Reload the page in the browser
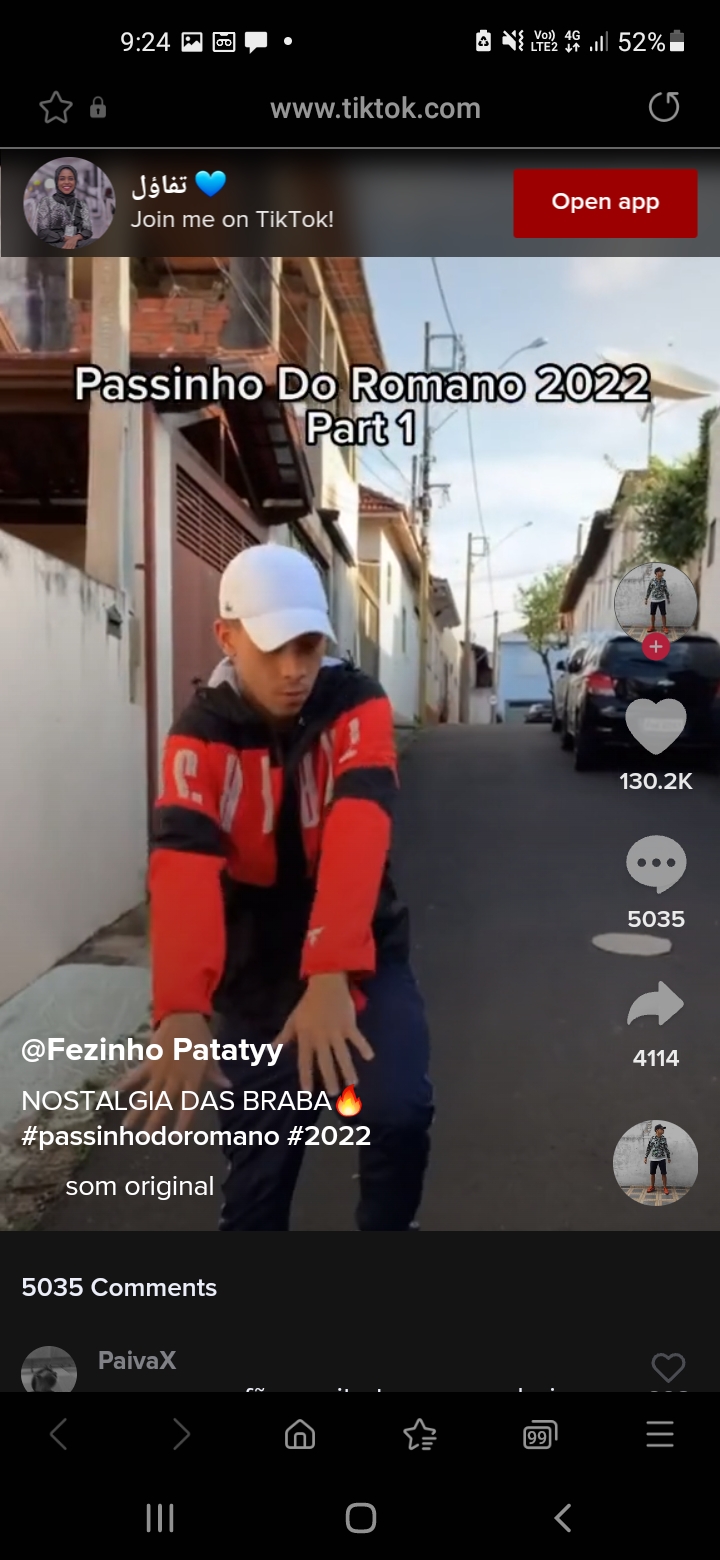 pyautogui.click(x=664, y=107)
